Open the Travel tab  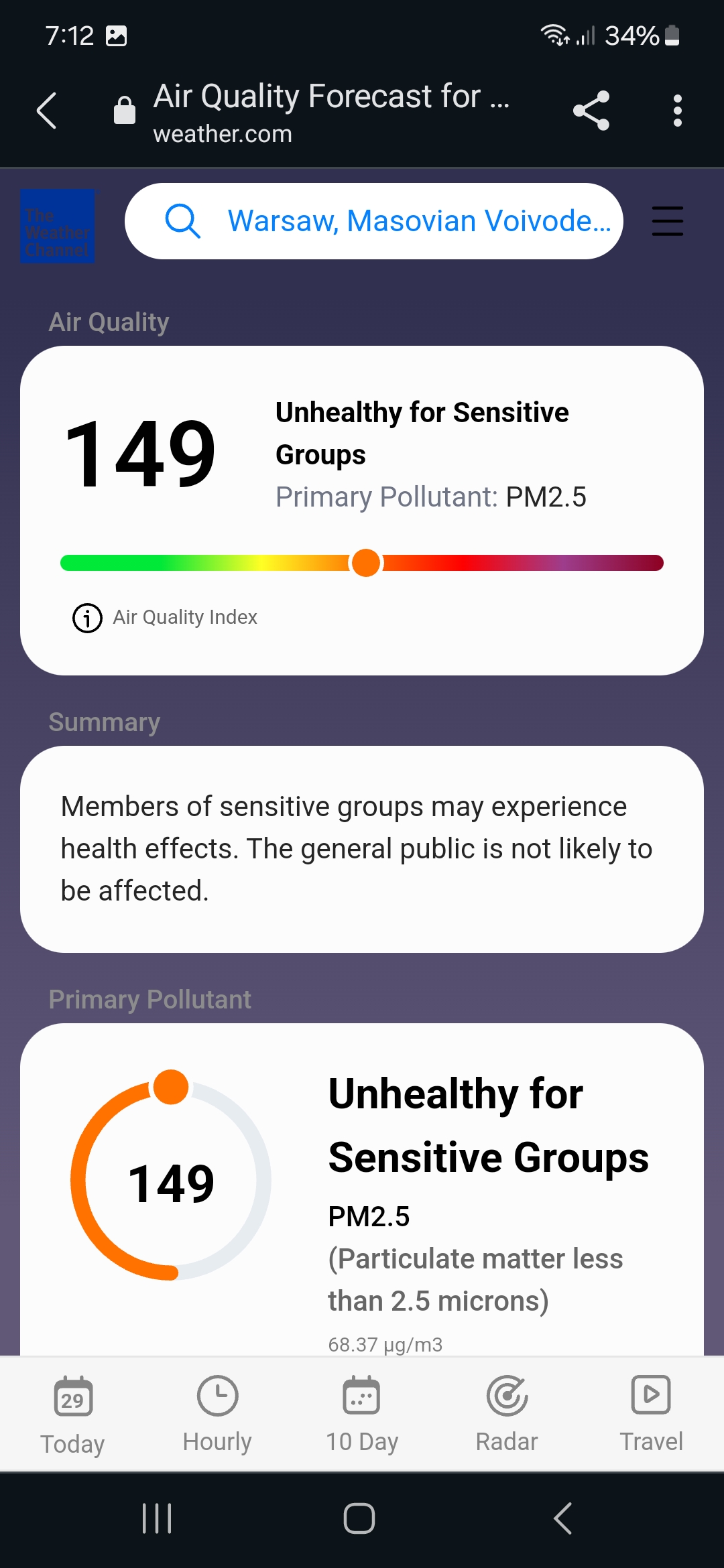tap(651, 1414)
